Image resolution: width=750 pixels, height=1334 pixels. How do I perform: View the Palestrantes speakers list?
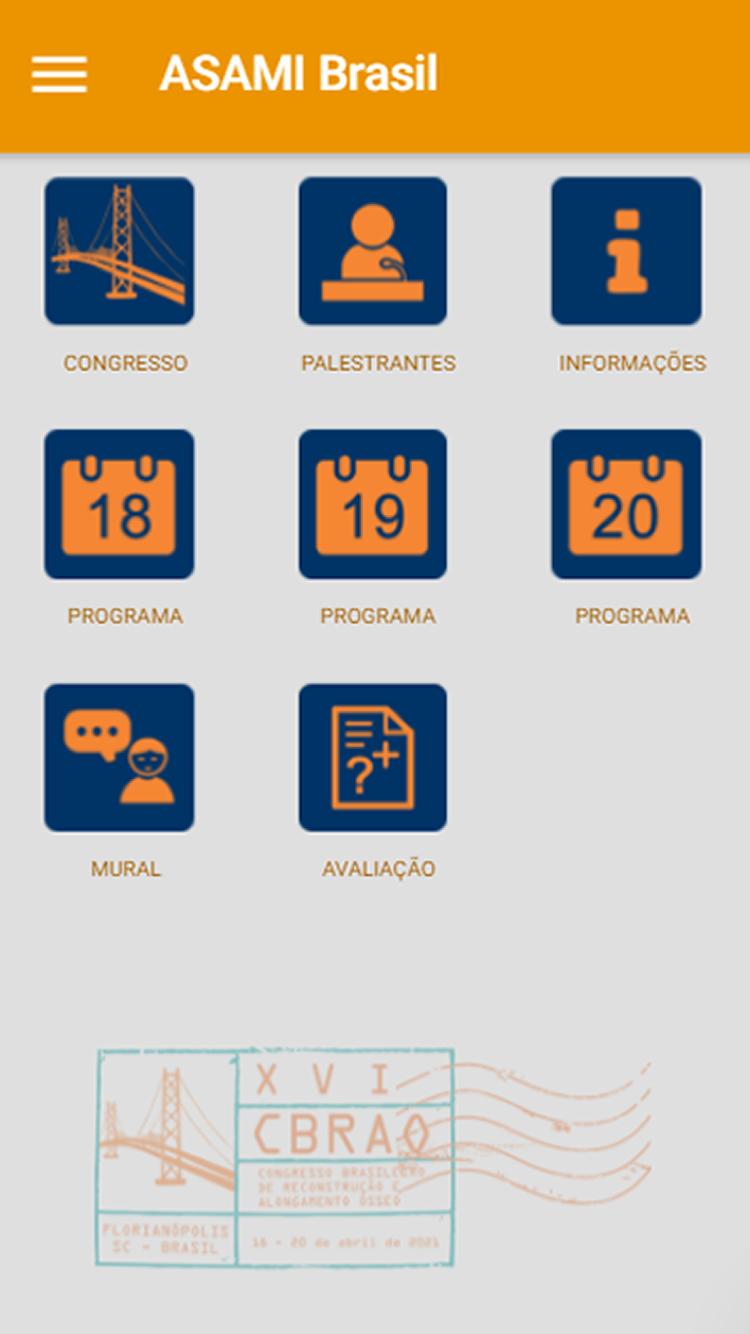[373, 251]
